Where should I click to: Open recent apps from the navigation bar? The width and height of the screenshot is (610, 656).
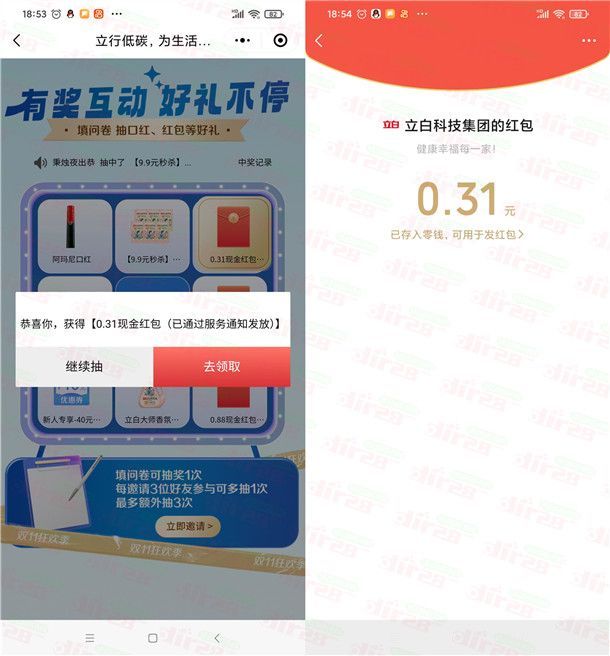click(x=89, y=637)
